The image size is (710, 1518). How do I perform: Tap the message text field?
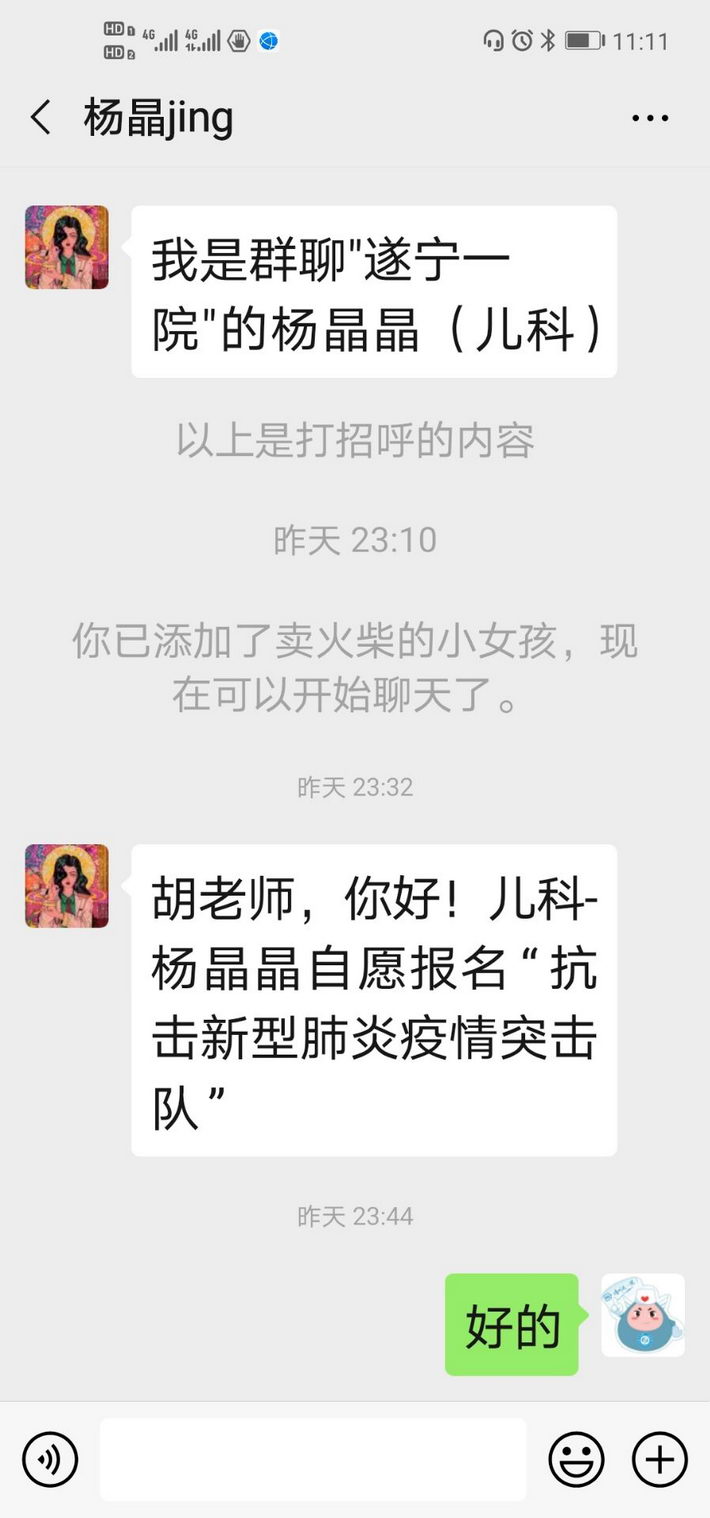(312, 1459)
